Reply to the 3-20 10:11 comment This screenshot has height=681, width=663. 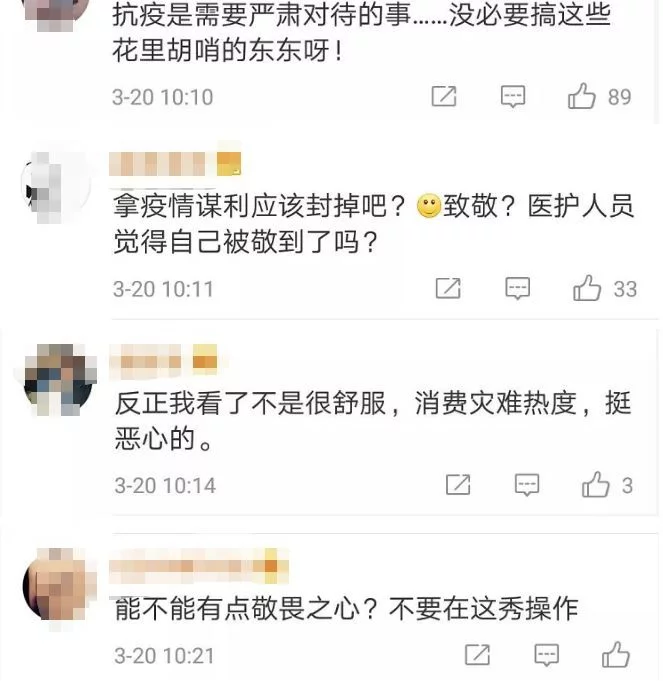517,289
